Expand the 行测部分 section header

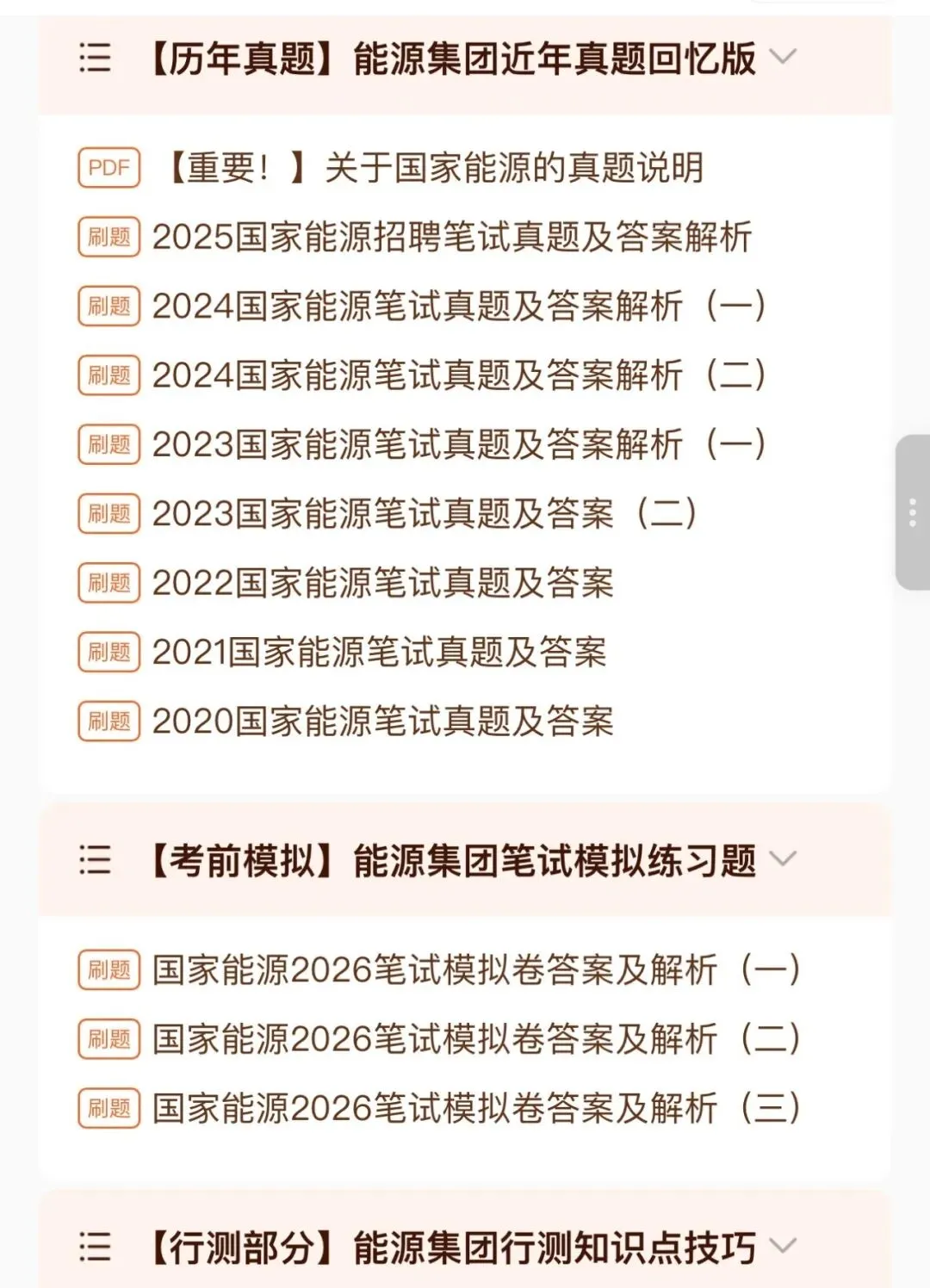pyautogui.click(x=465, y=1247)
